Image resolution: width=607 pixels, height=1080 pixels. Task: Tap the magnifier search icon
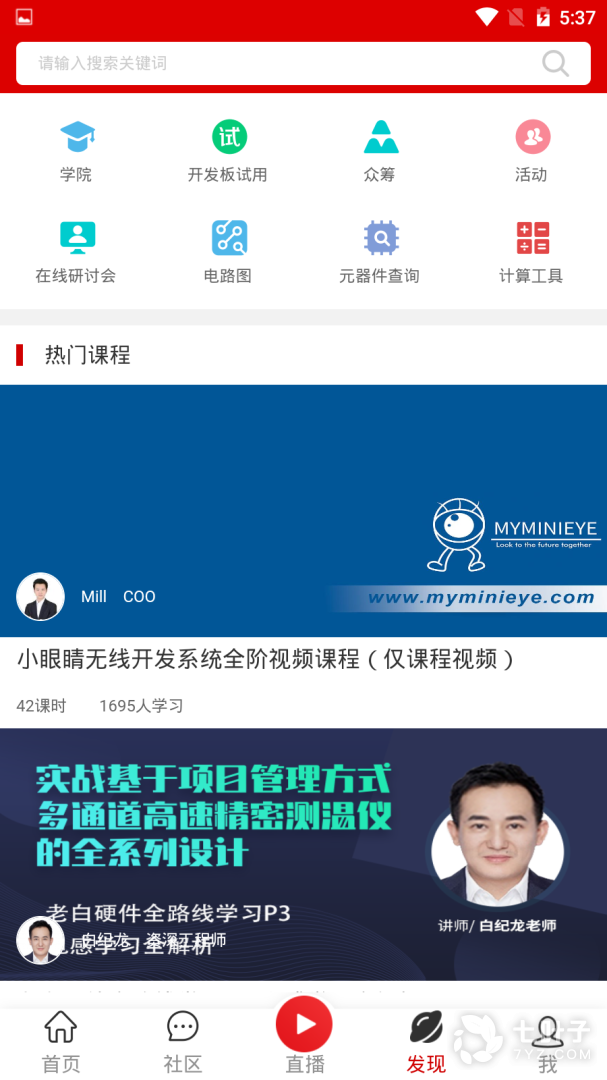(555, 63)
